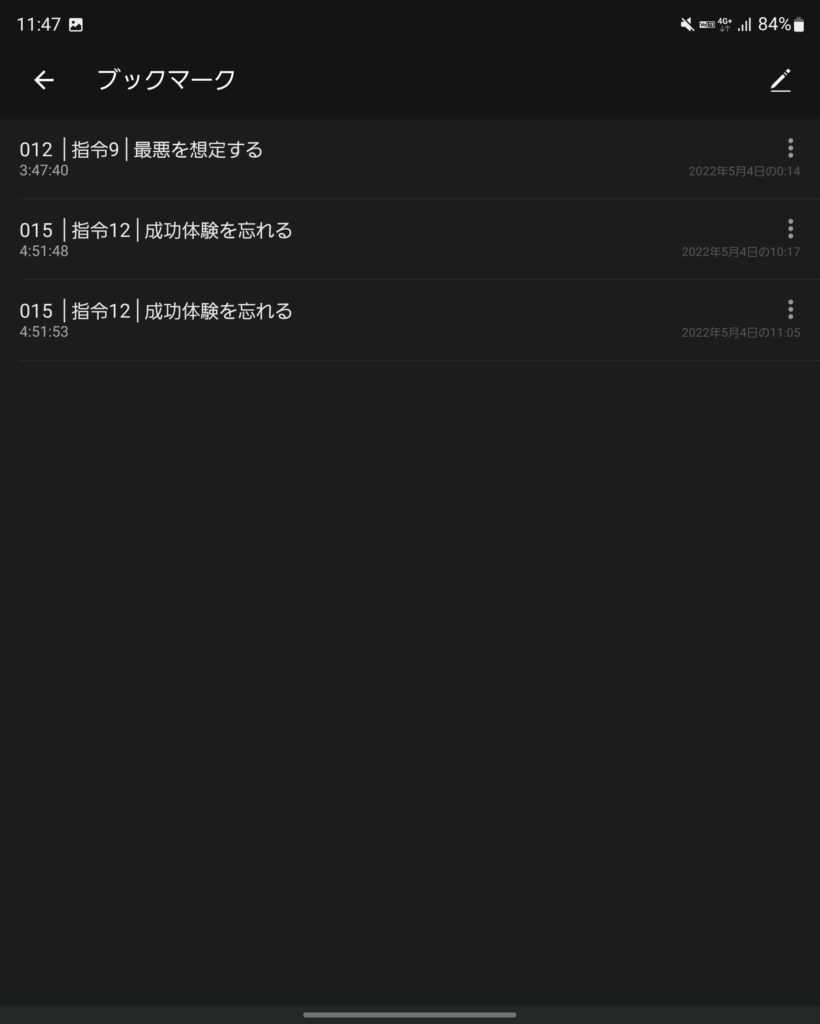Open the bookmark at 4:51:53

coord(300,319)
